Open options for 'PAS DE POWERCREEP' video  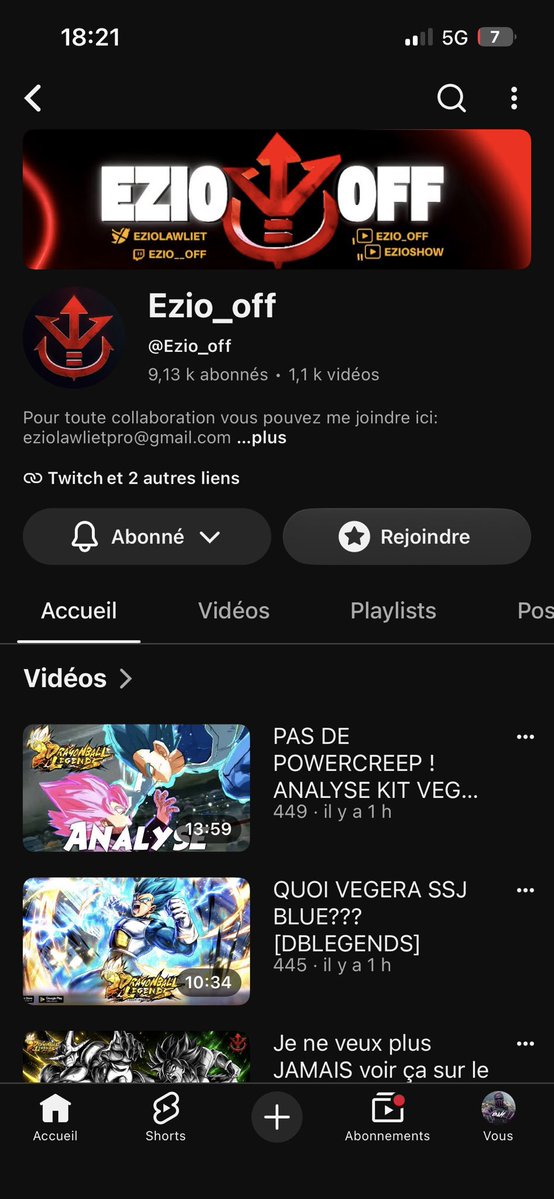[525, 737]
